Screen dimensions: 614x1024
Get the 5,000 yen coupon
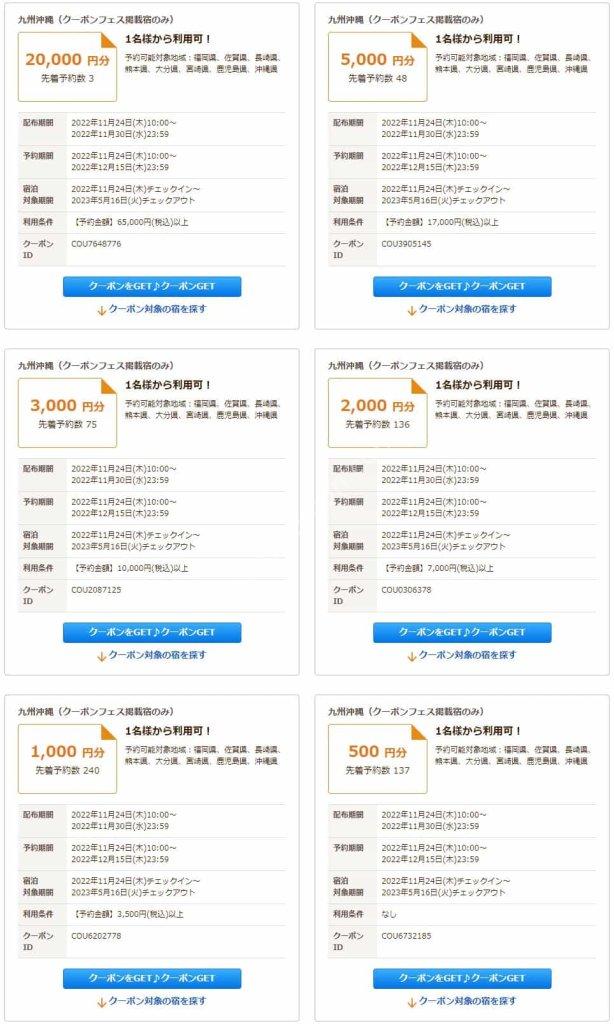click(x=462, y=286)
